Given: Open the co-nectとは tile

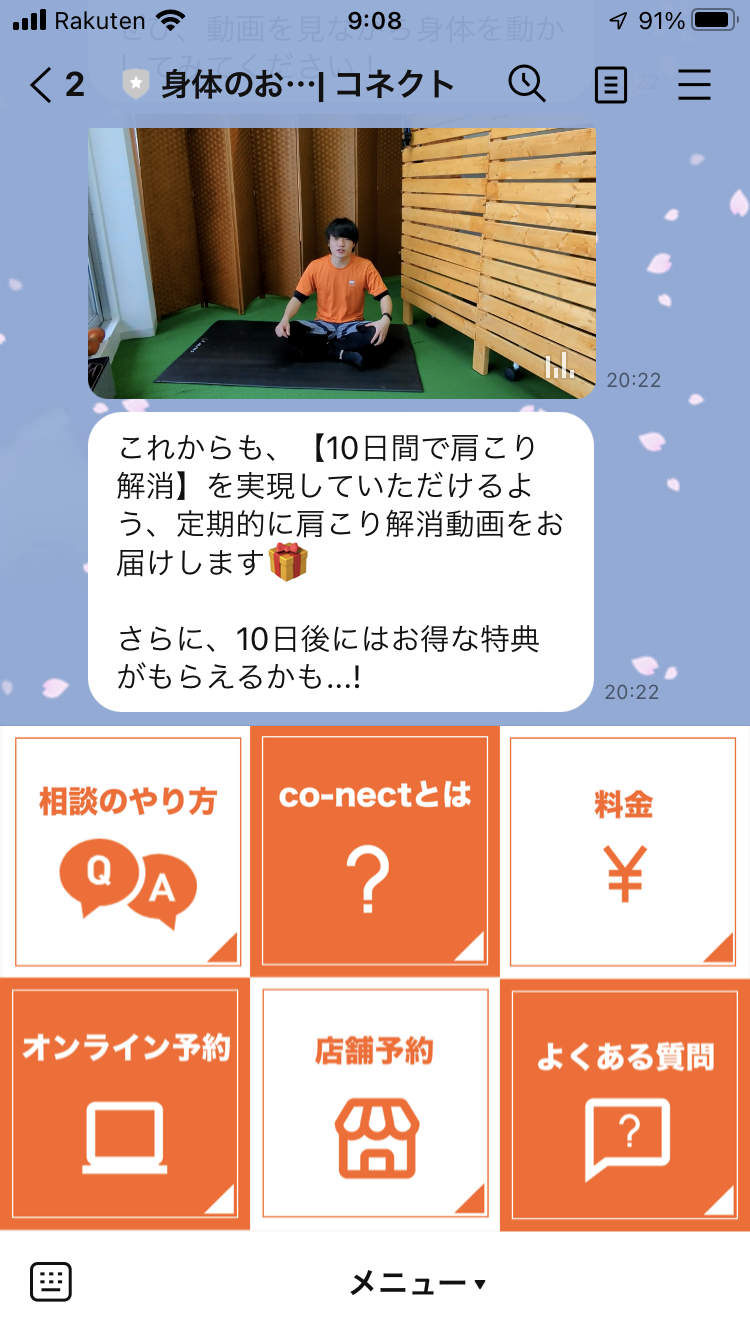Looking at the screenshot, I should coord(375,851).
